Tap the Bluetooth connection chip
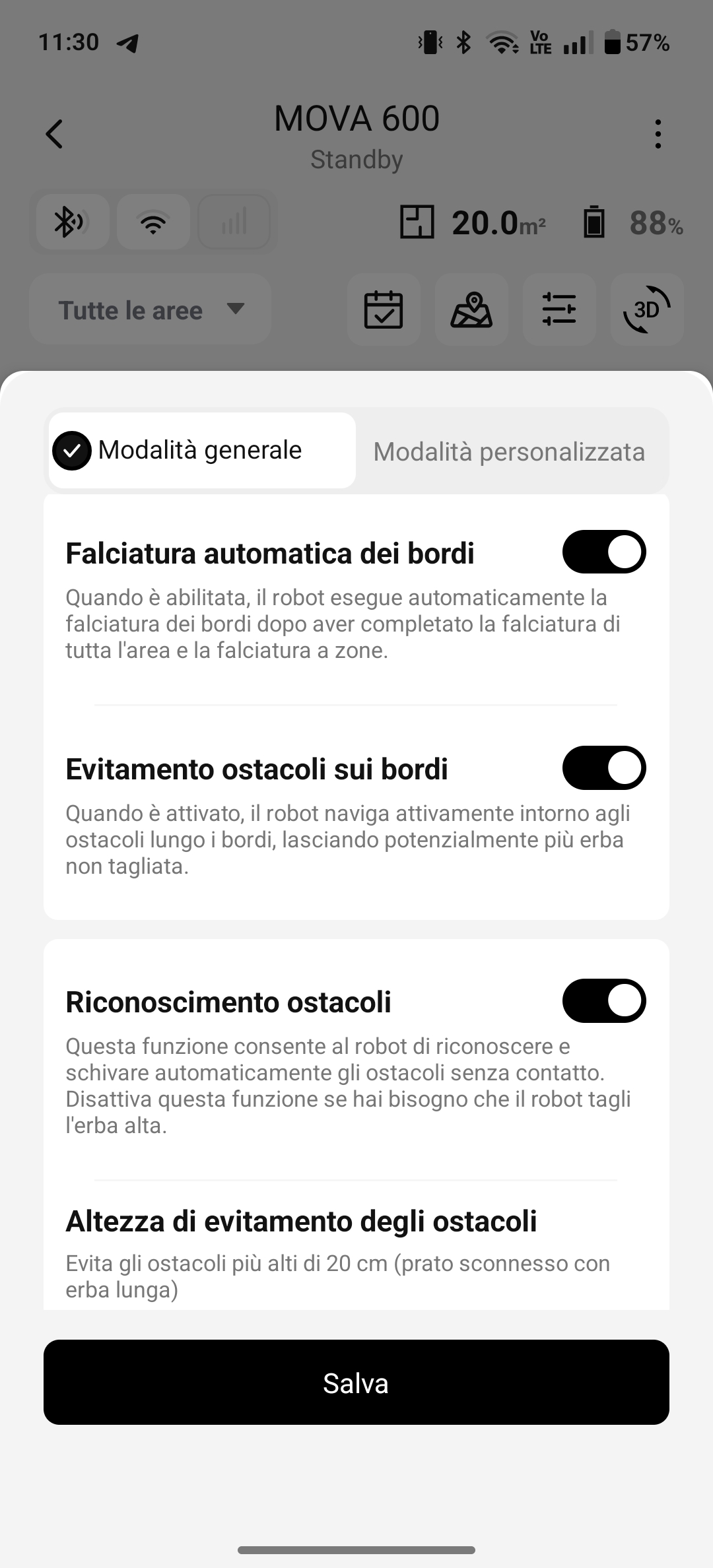 tap(73, 222)
